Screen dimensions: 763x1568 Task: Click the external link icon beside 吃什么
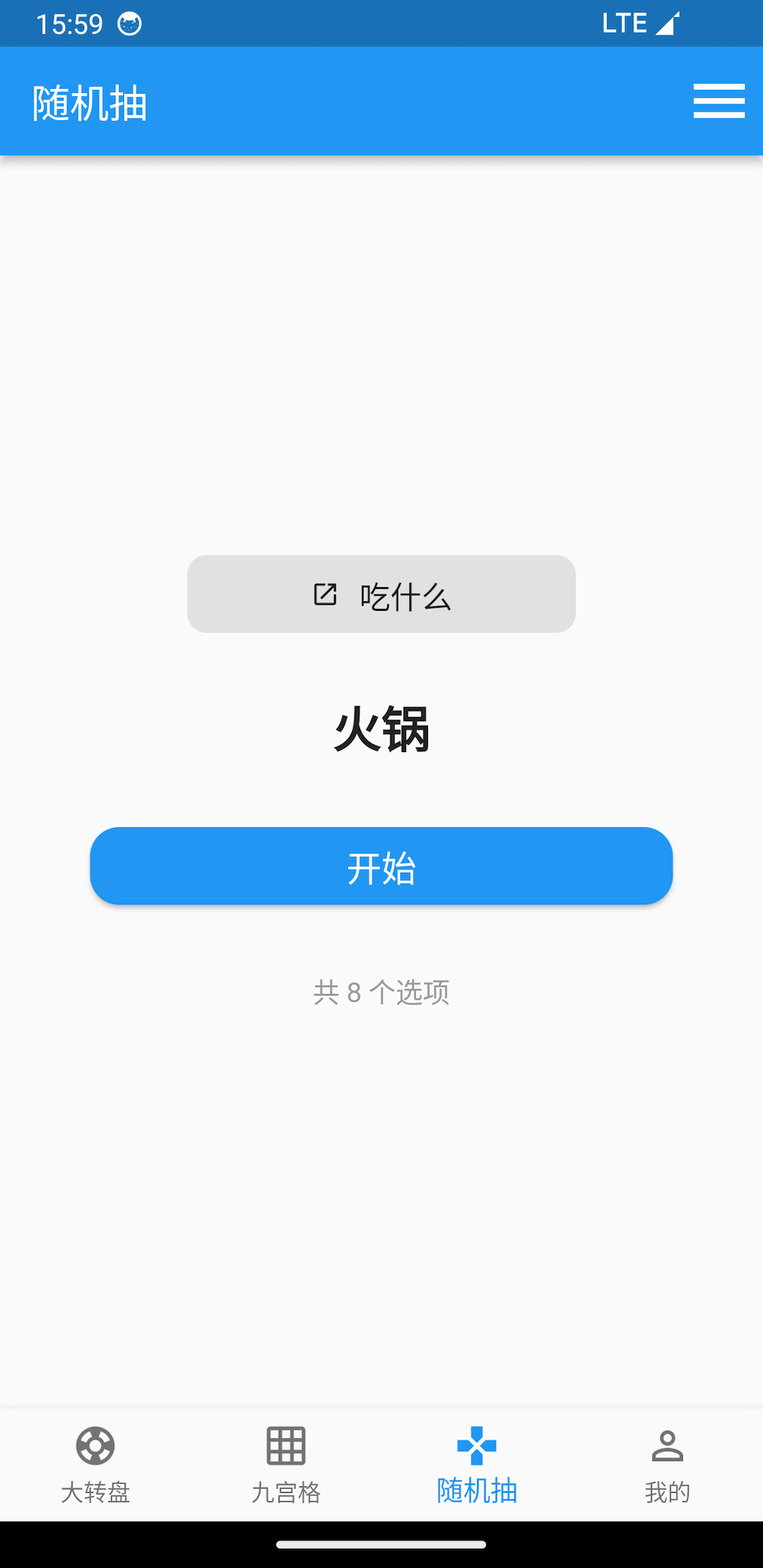(x=323, y=595)
